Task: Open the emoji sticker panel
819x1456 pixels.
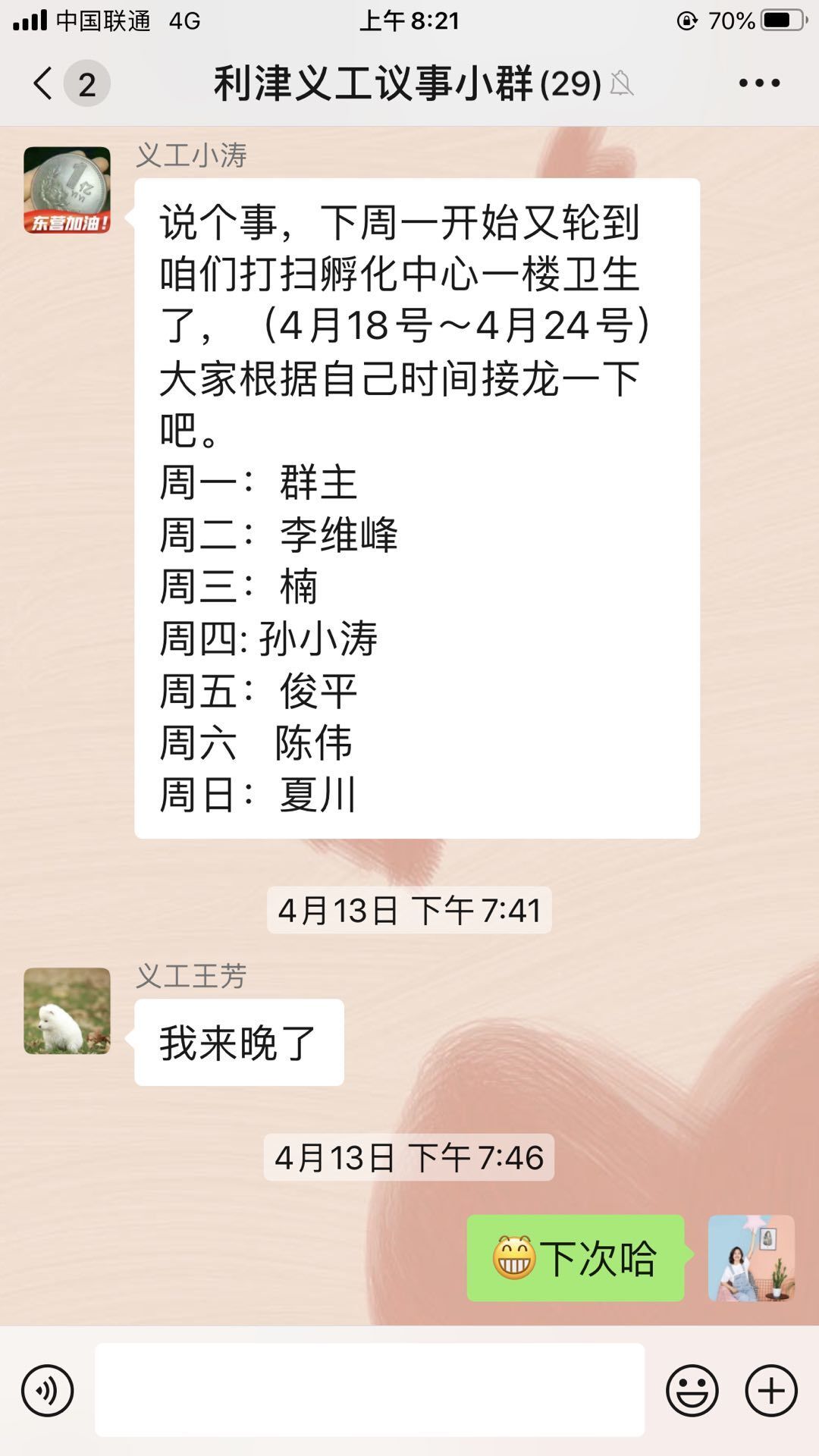Action: (692, 1391)
